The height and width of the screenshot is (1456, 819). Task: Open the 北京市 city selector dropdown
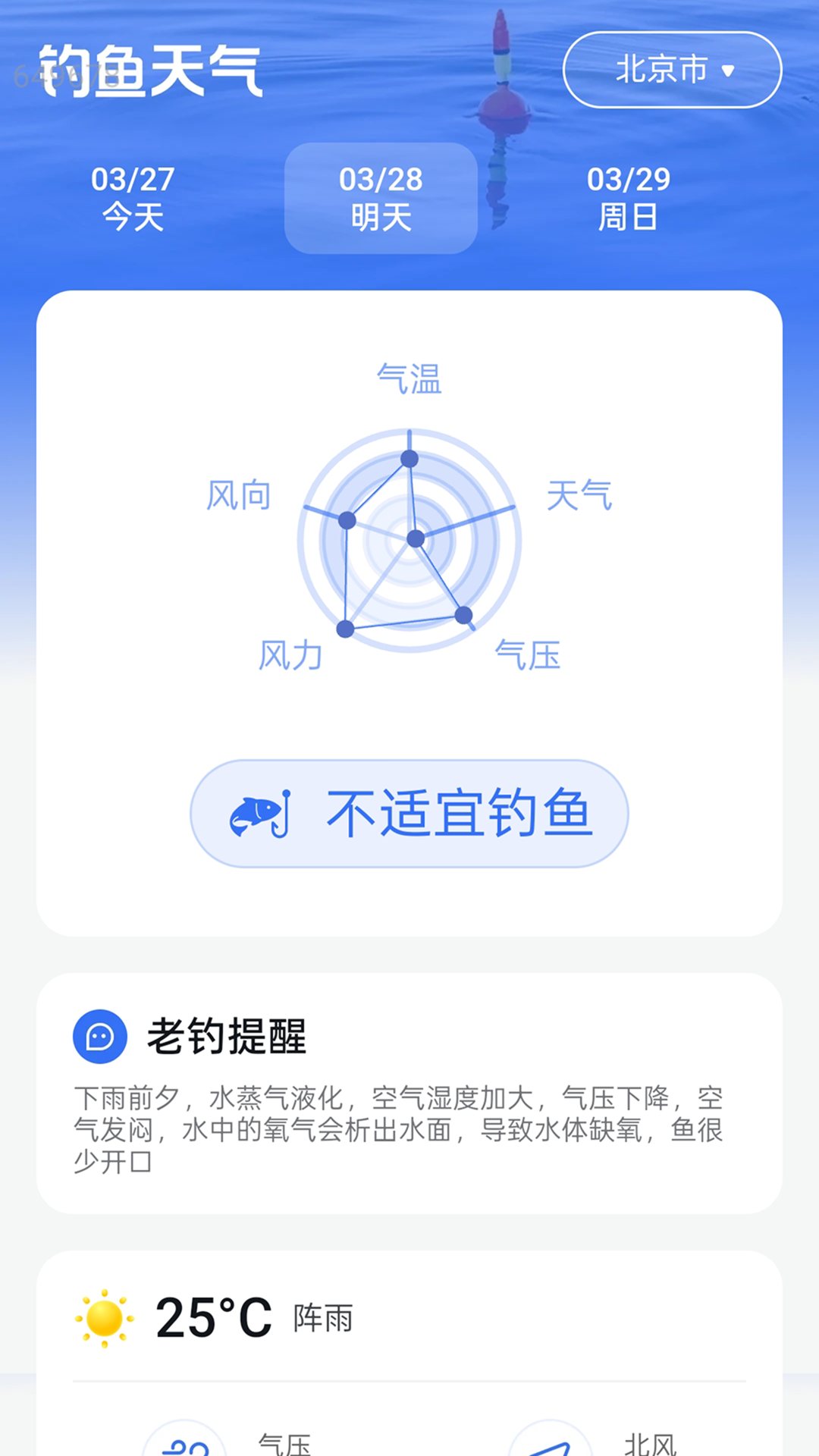[x=672, y=70]
